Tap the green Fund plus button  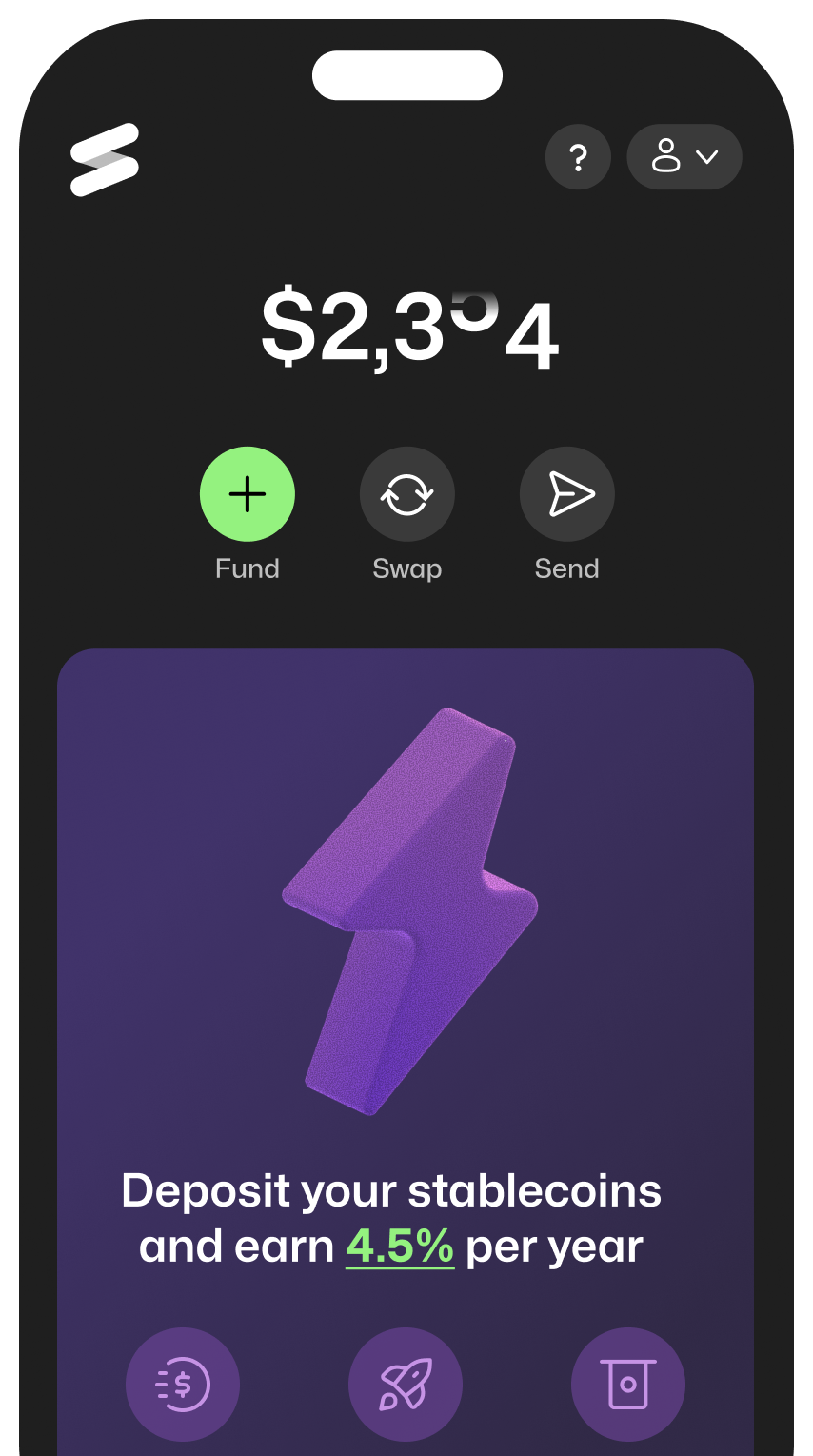pyautogui.click(x=248, y=494)
